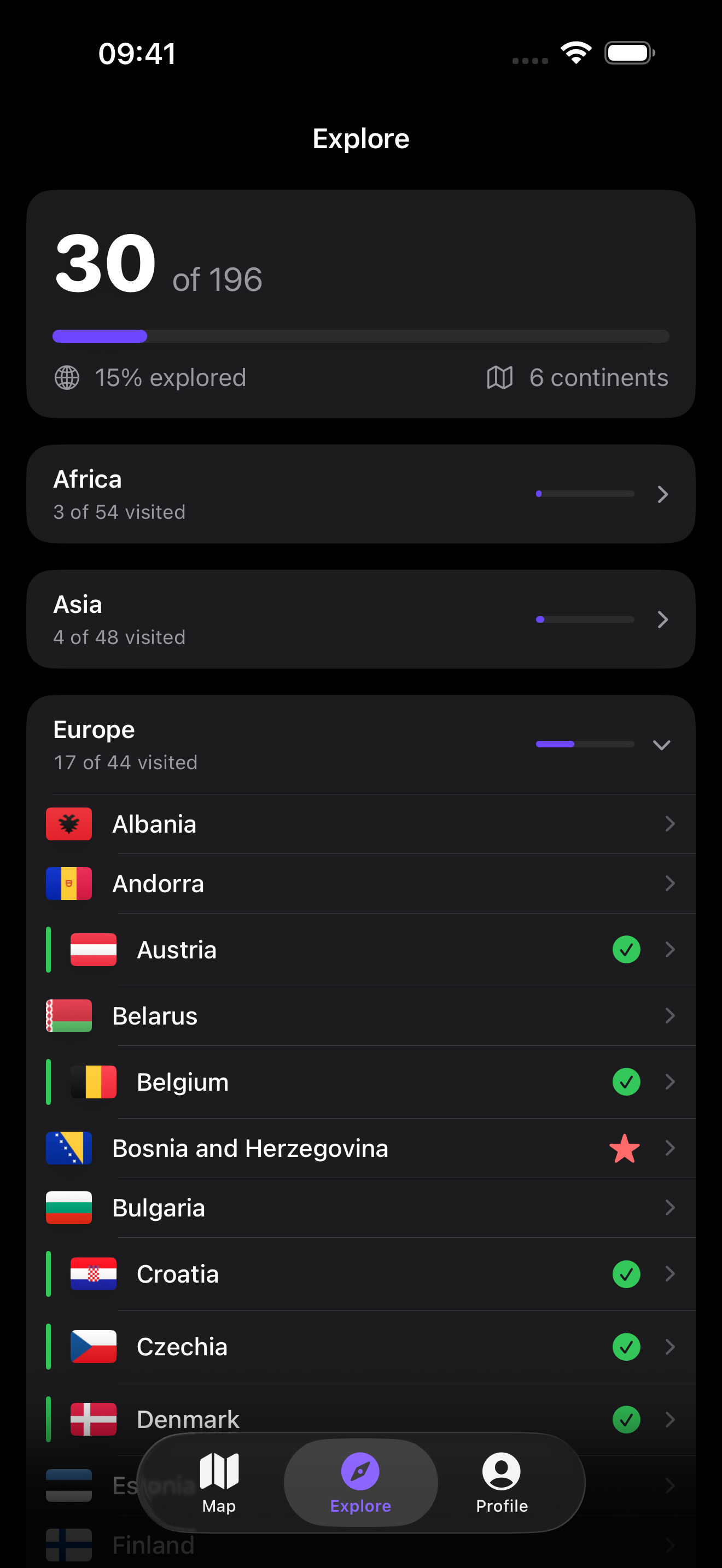Open details for Czechia
The image size is (722, 1568).
click(361, 1347)
